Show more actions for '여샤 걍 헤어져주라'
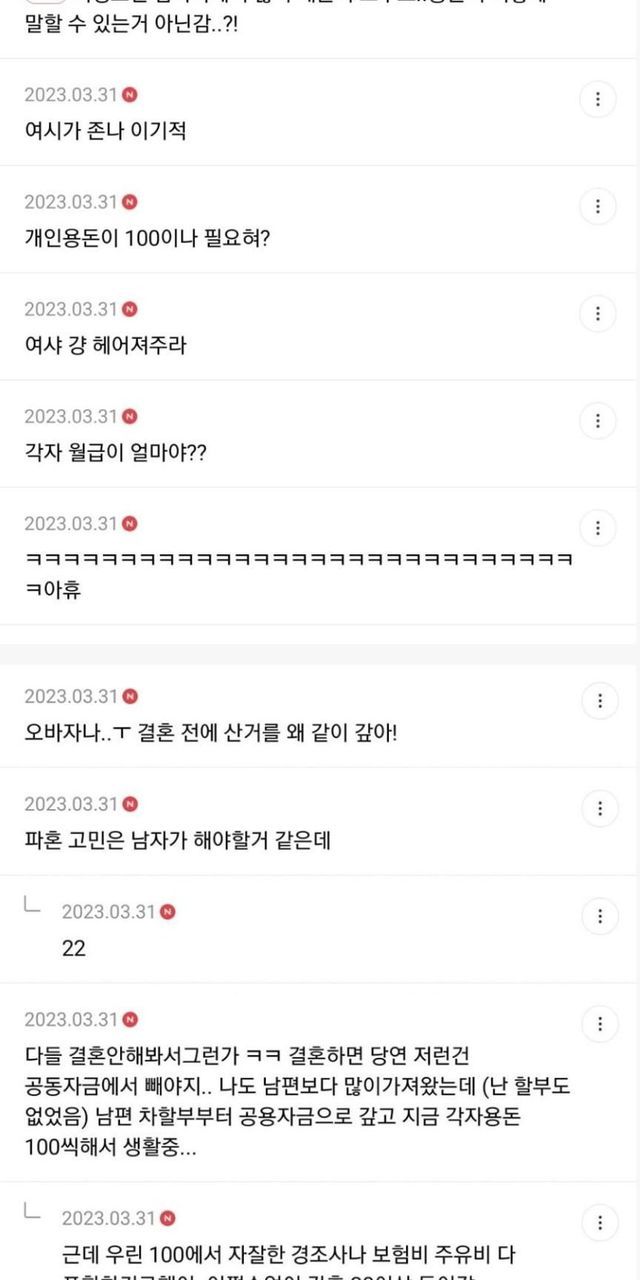The width and height of the screenshot is (640, 1280). pos(598,313)
